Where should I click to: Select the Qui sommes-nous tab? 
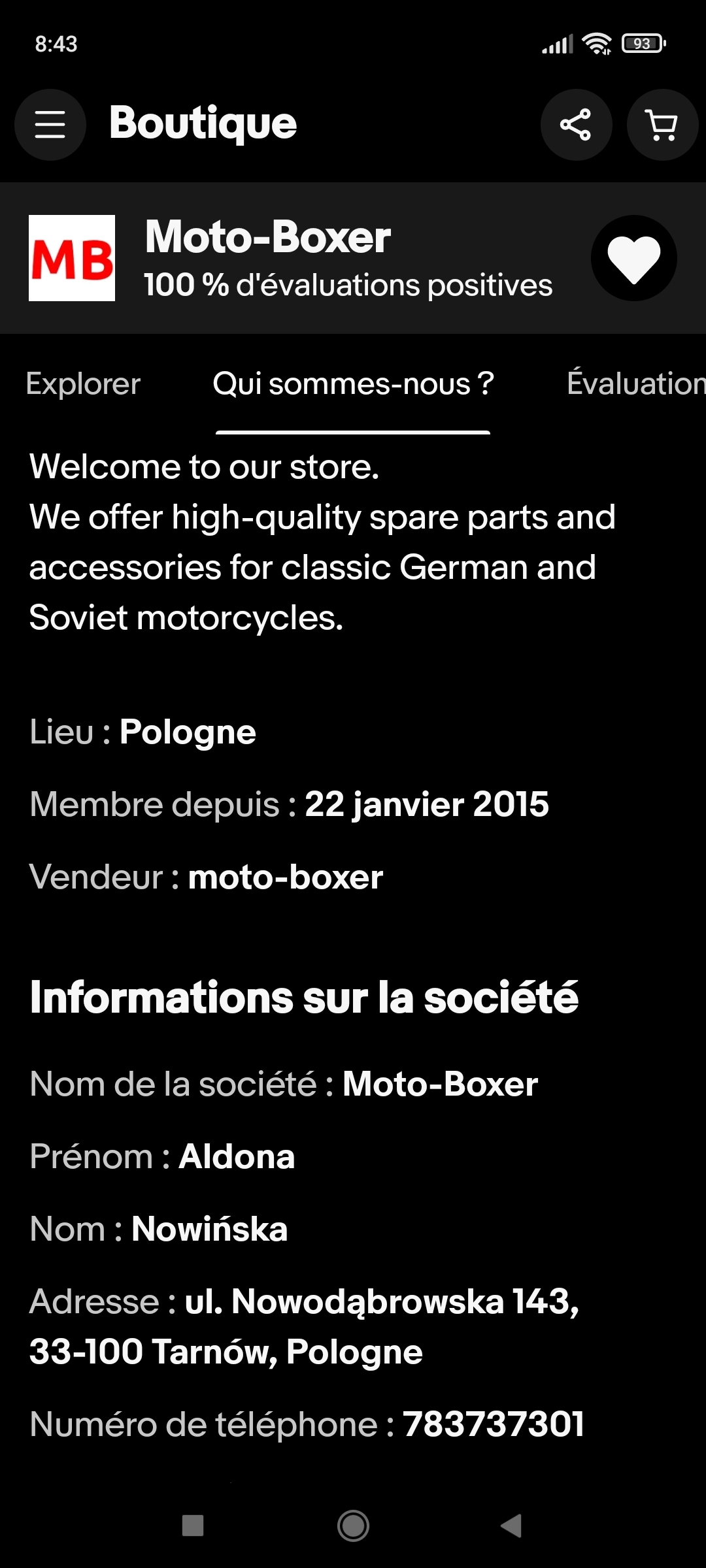(x=353, y=384)
